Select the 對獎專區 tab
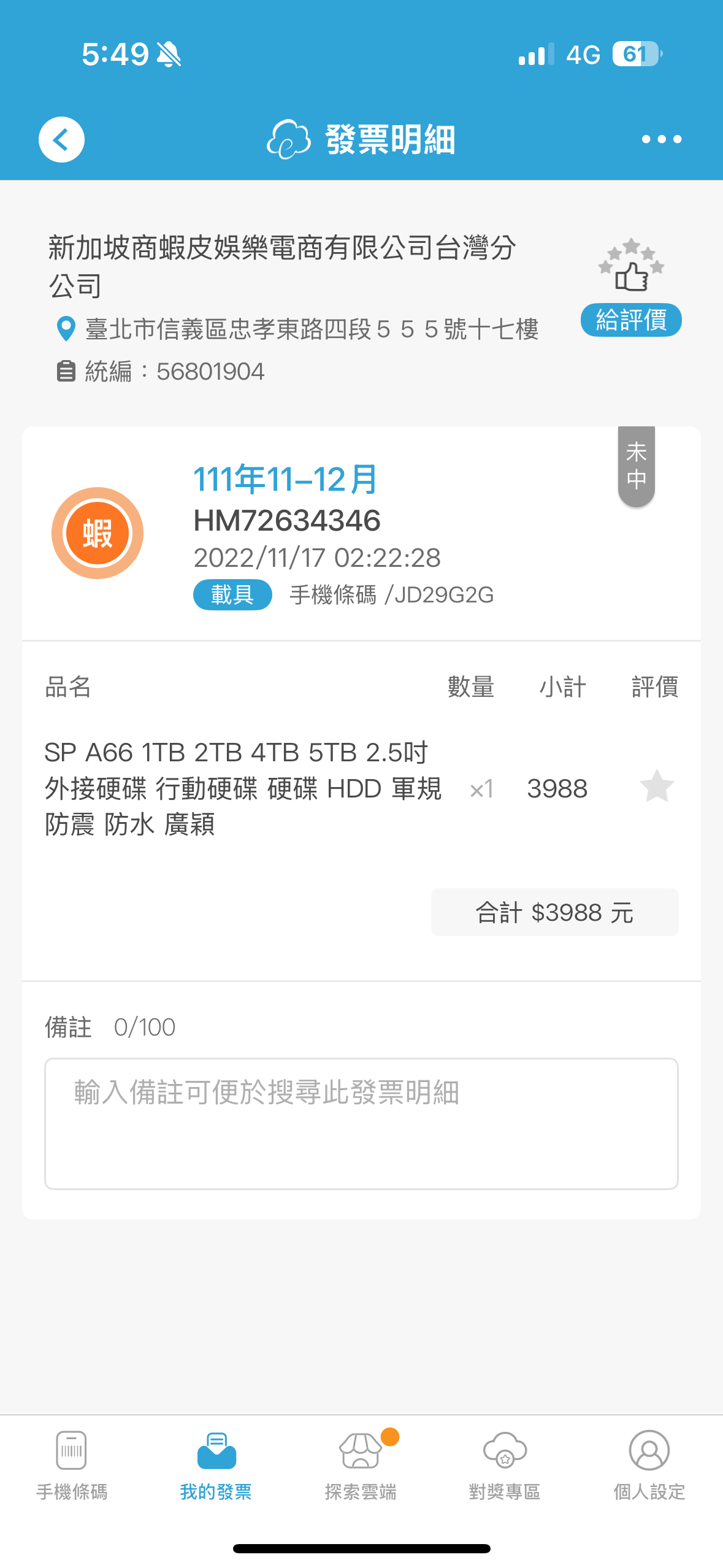 tap(505, 1465)
